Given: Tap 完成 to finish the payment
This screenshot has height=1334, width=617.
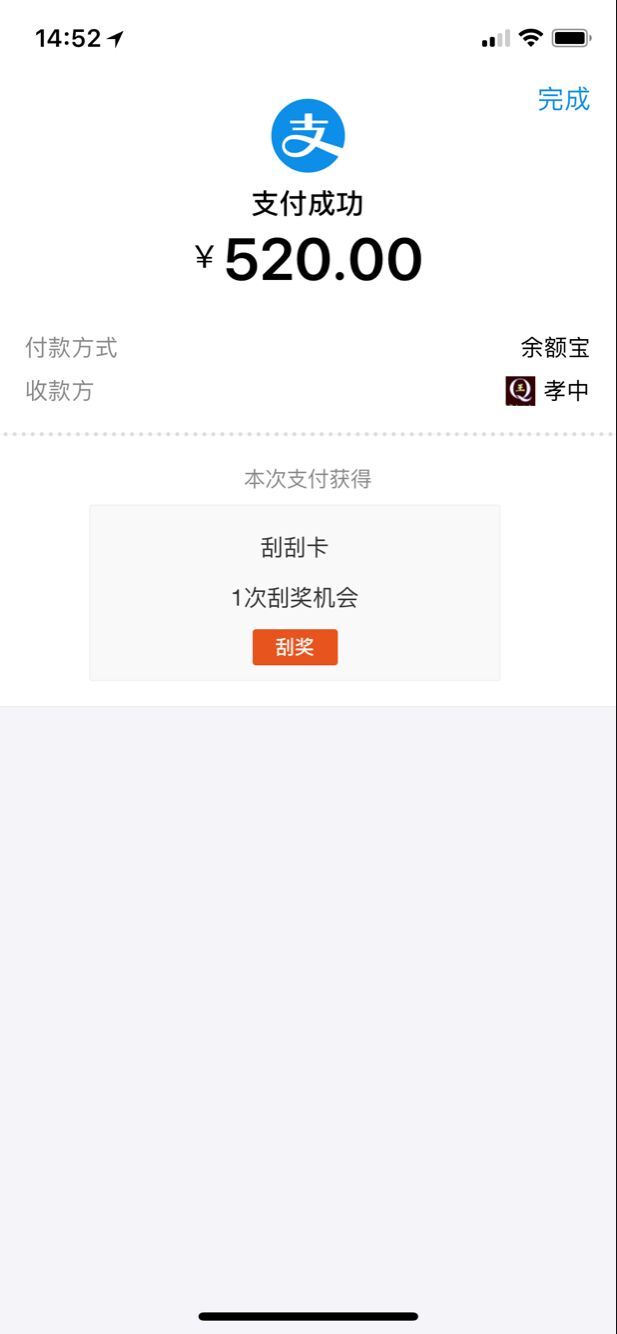Looking at the screenshot, I should coord(563,99).
